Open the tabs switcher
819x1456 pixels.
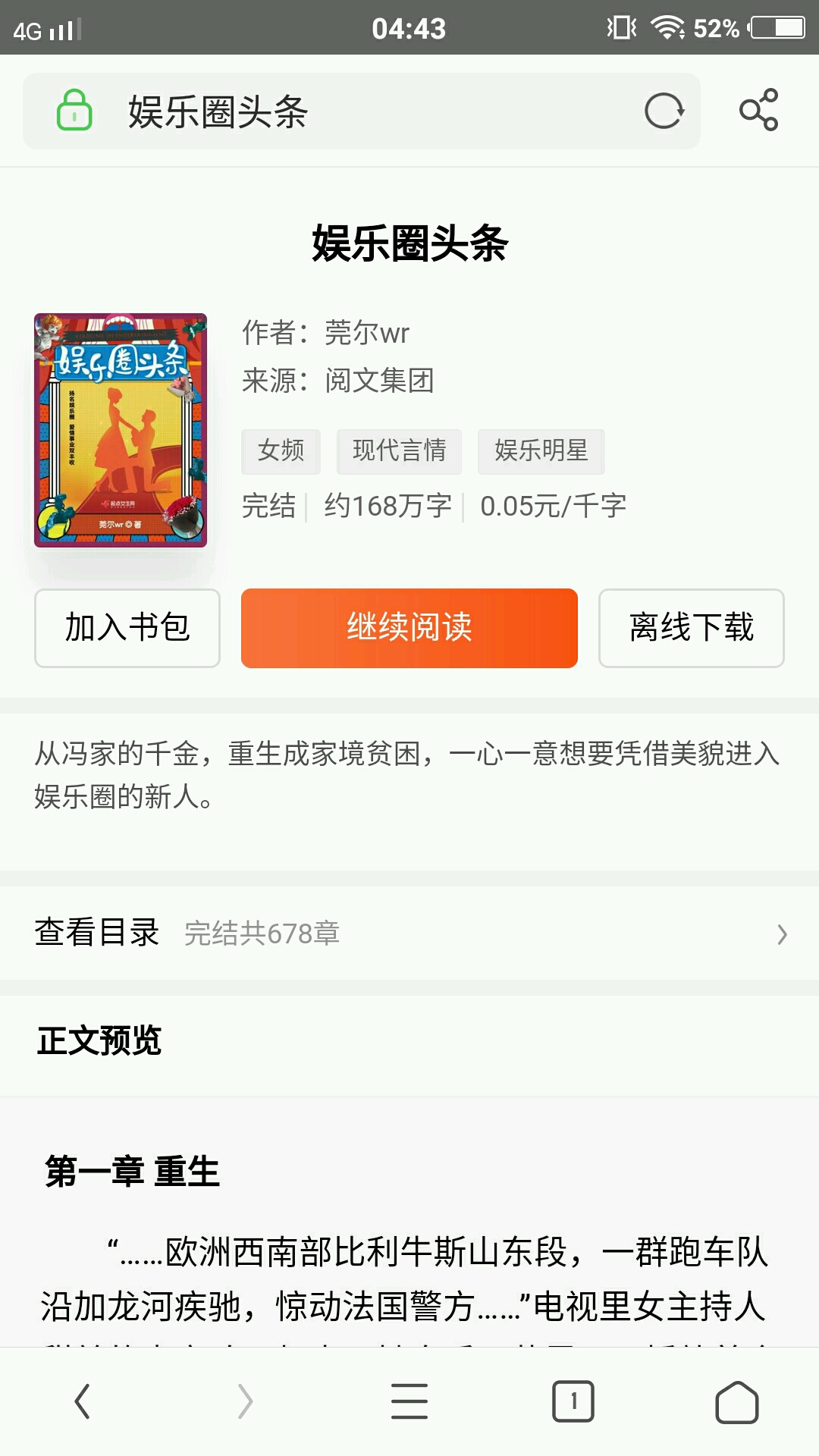pos(573,1401)
